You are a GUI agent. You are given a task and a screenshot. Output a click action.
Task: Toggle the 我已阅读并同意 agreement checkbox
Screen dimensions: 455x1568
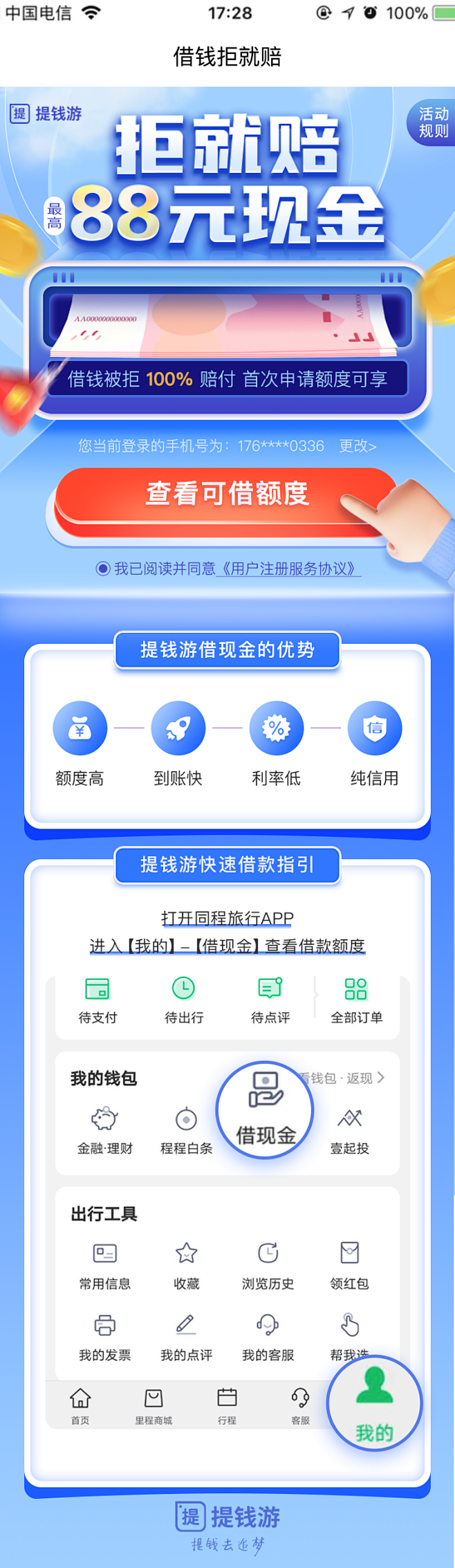103,569
